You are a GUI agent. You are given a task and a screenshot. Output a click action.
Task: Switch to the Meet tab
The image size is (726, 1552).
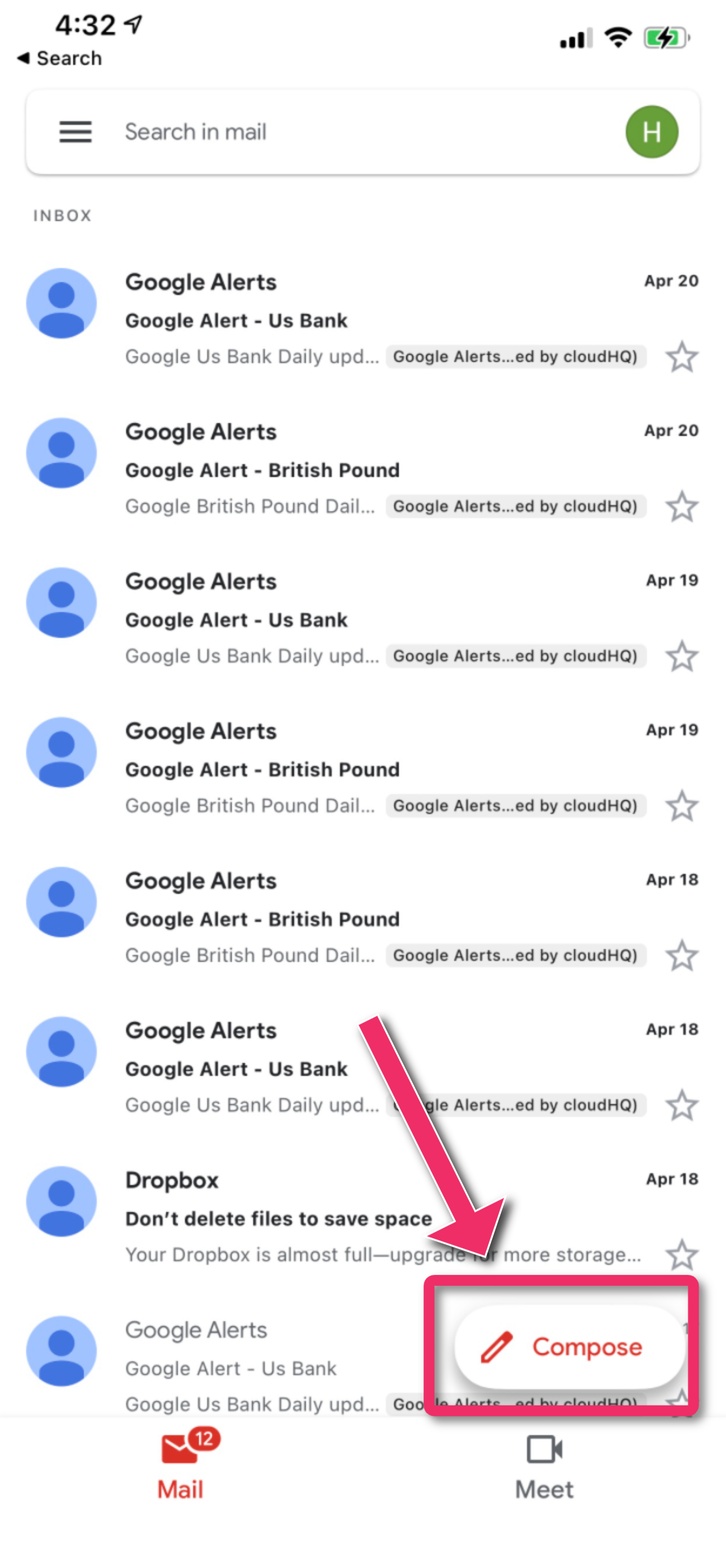pyautogui.click(x=545, y=1467)
